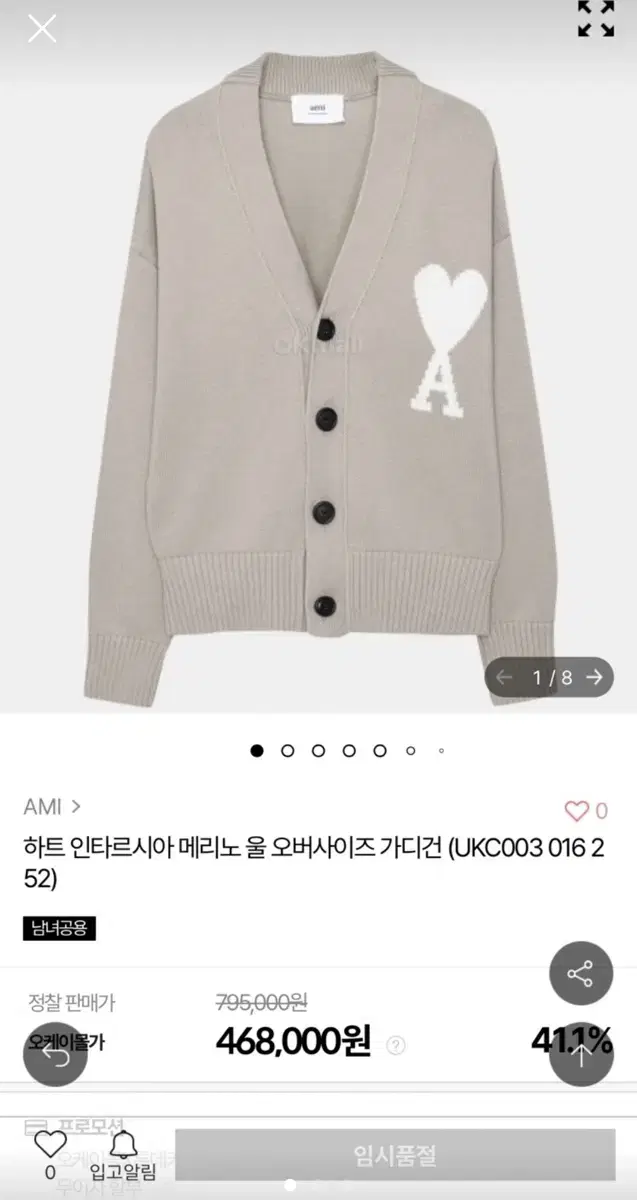637x1200 pixels.
Task: Expand image to fullscreen
Action: (x=596, y=18)
